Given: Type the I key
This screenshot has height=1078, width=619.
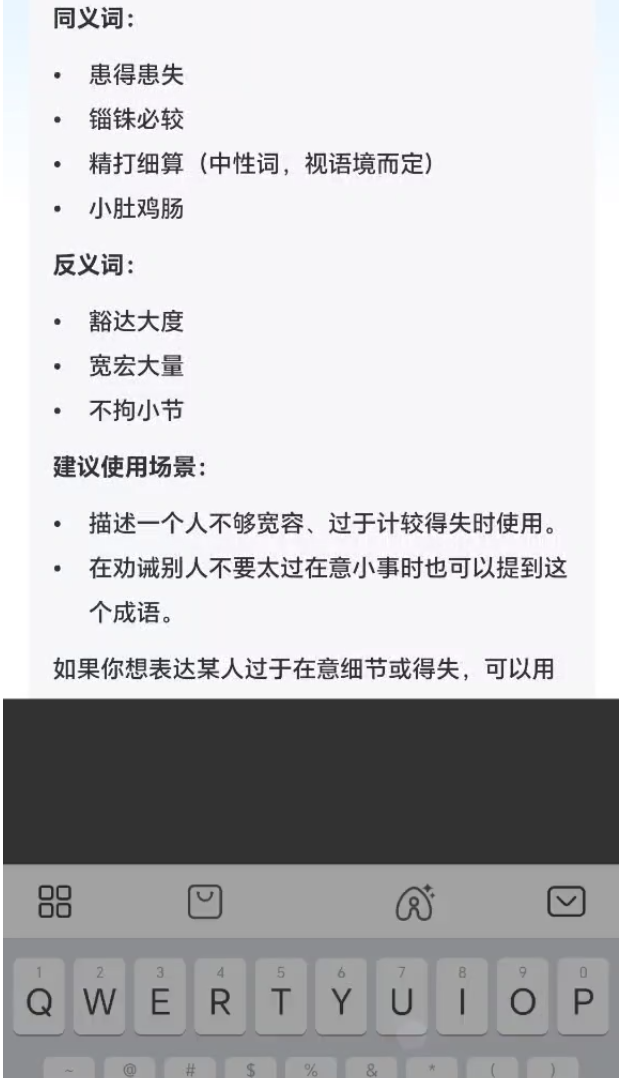Looking at the screenshot, I should pos(462,996).
